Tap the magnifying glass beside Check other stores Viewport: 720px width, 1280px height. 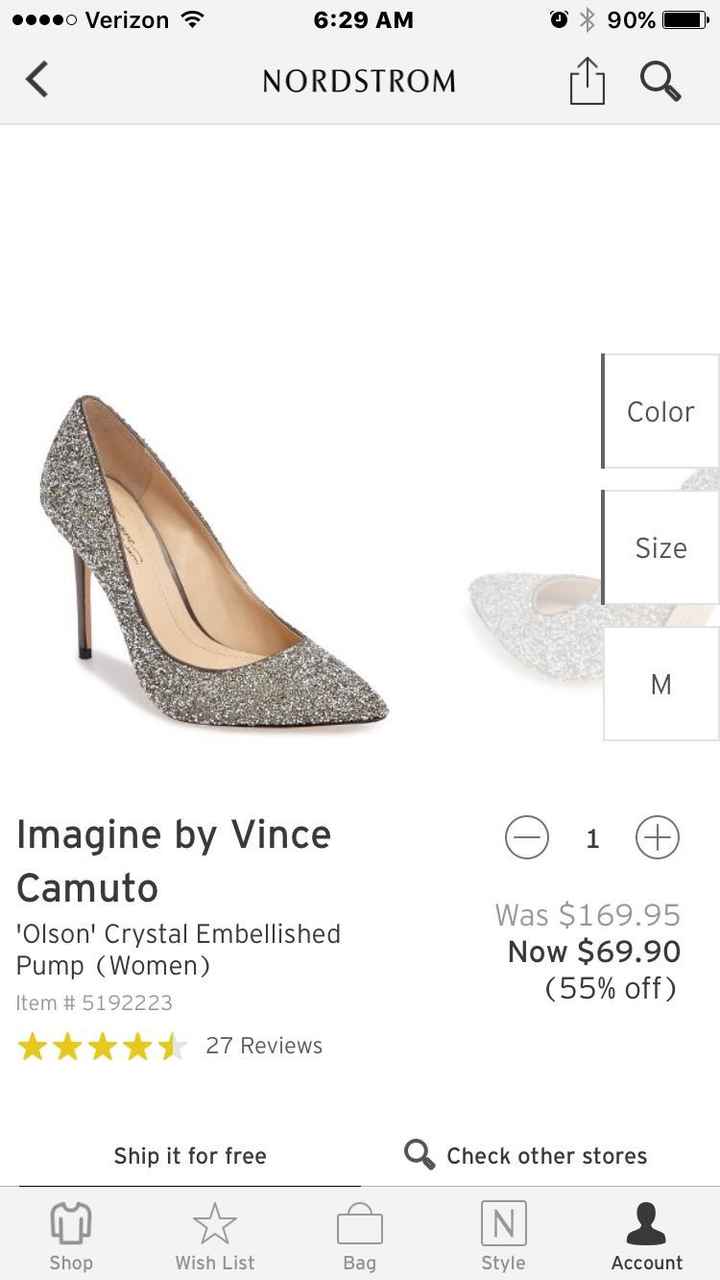[x=417, y=1155]
